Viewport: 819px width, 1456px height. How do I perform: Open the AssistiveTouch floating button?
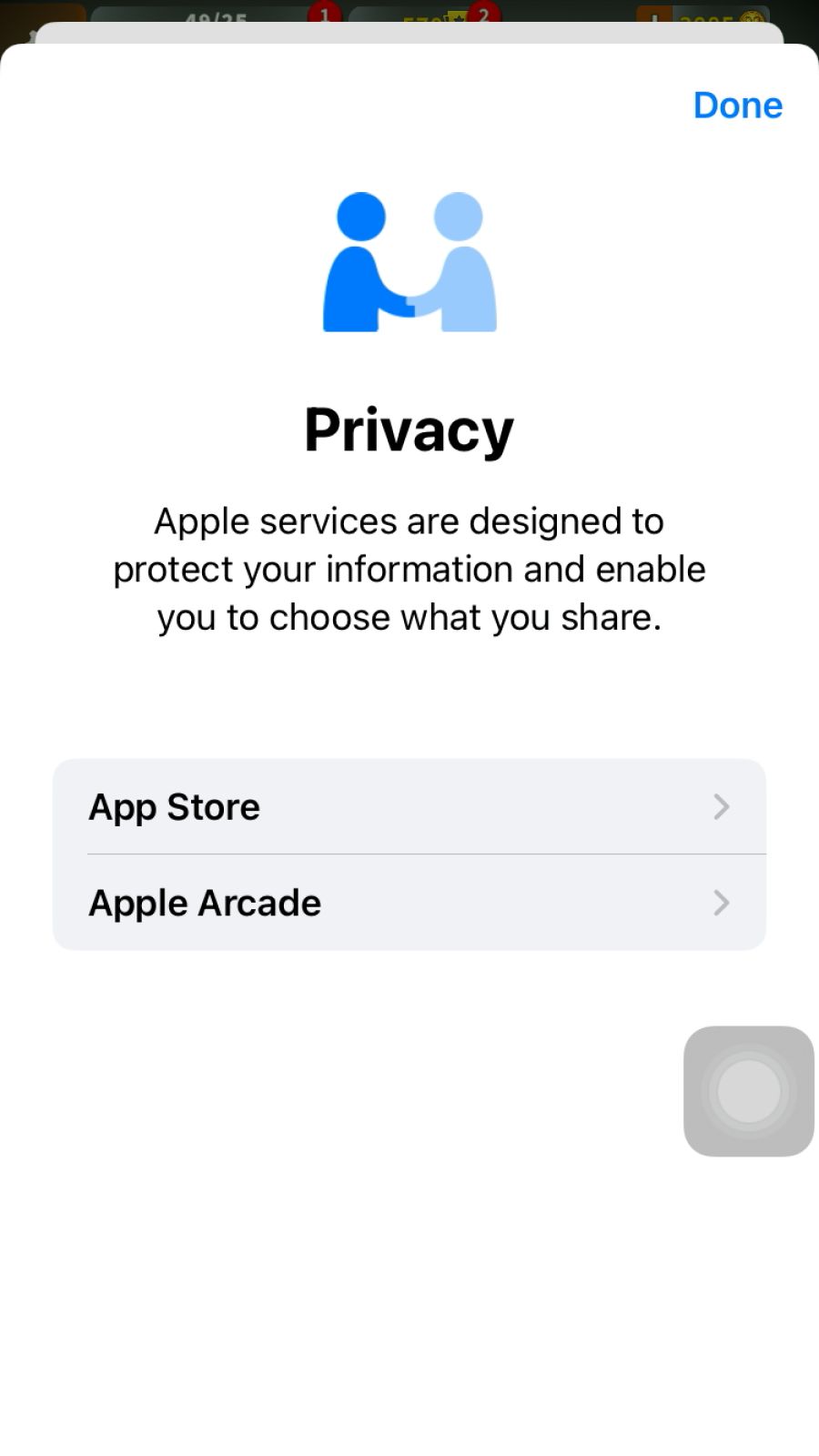tap(748, 1091)
